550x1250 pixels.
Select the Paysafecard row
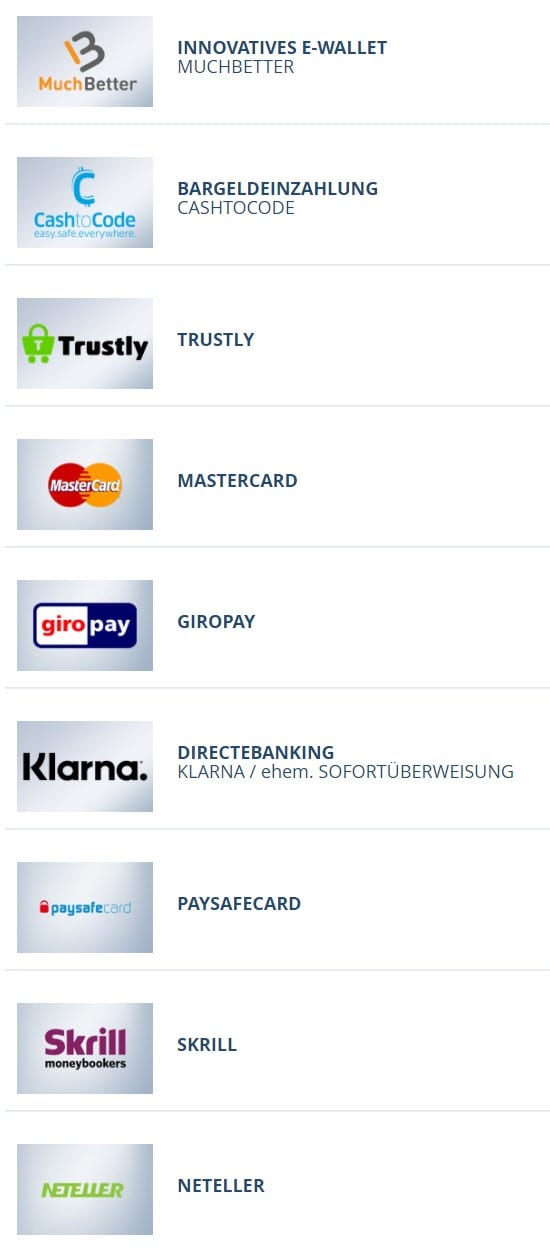[277, 906]
